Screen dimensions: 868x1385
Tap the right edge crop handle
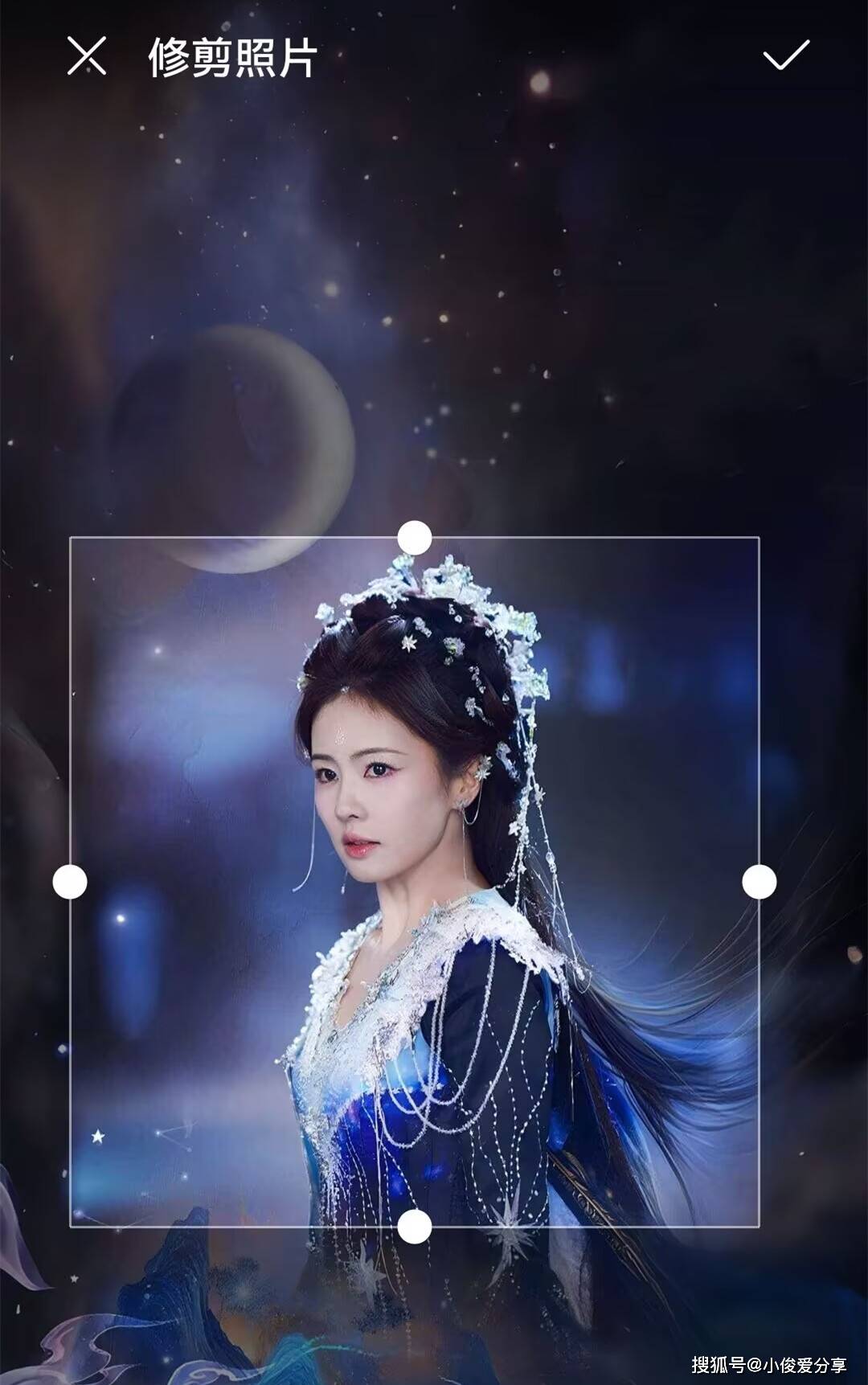759,882
